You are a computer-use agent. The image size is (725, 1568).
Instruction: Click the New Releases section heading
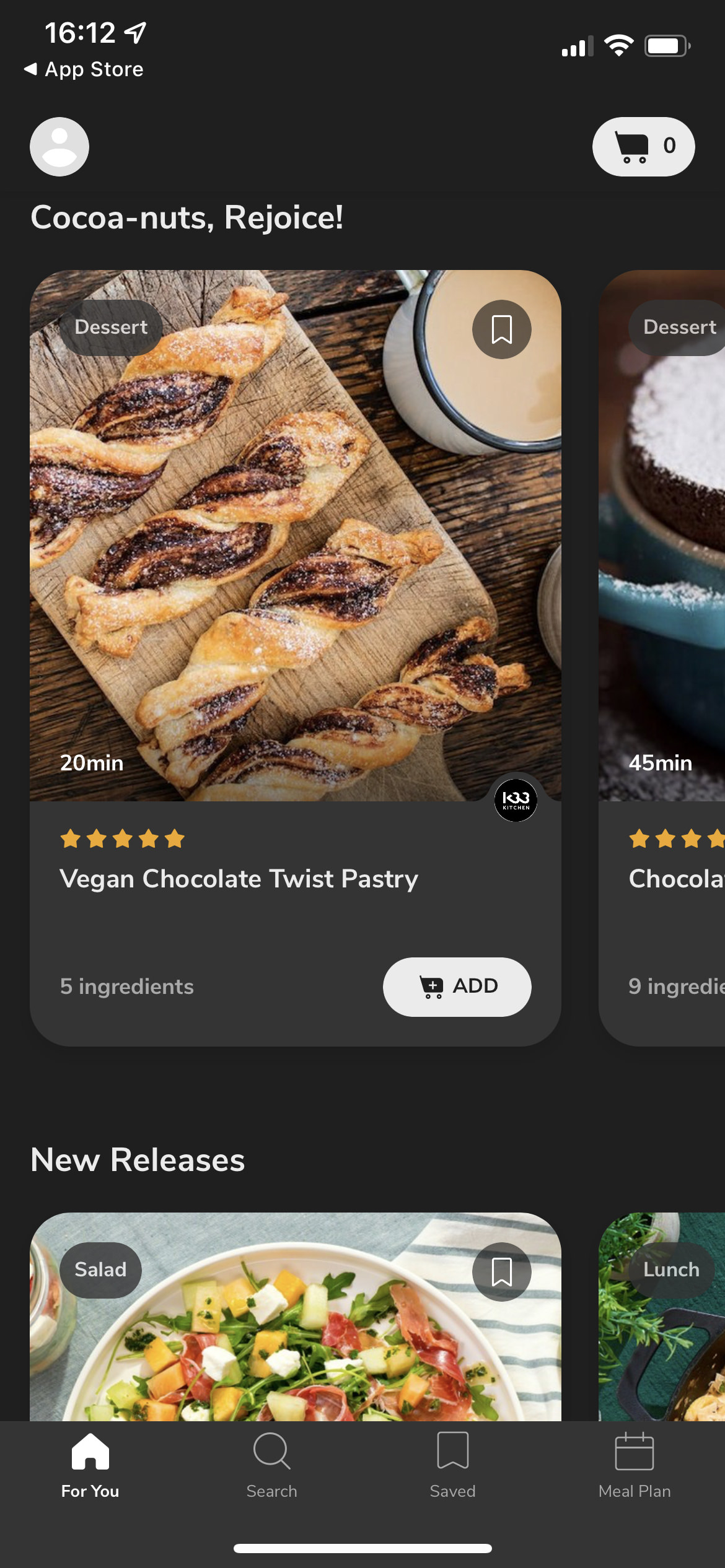click(137, 1159)
